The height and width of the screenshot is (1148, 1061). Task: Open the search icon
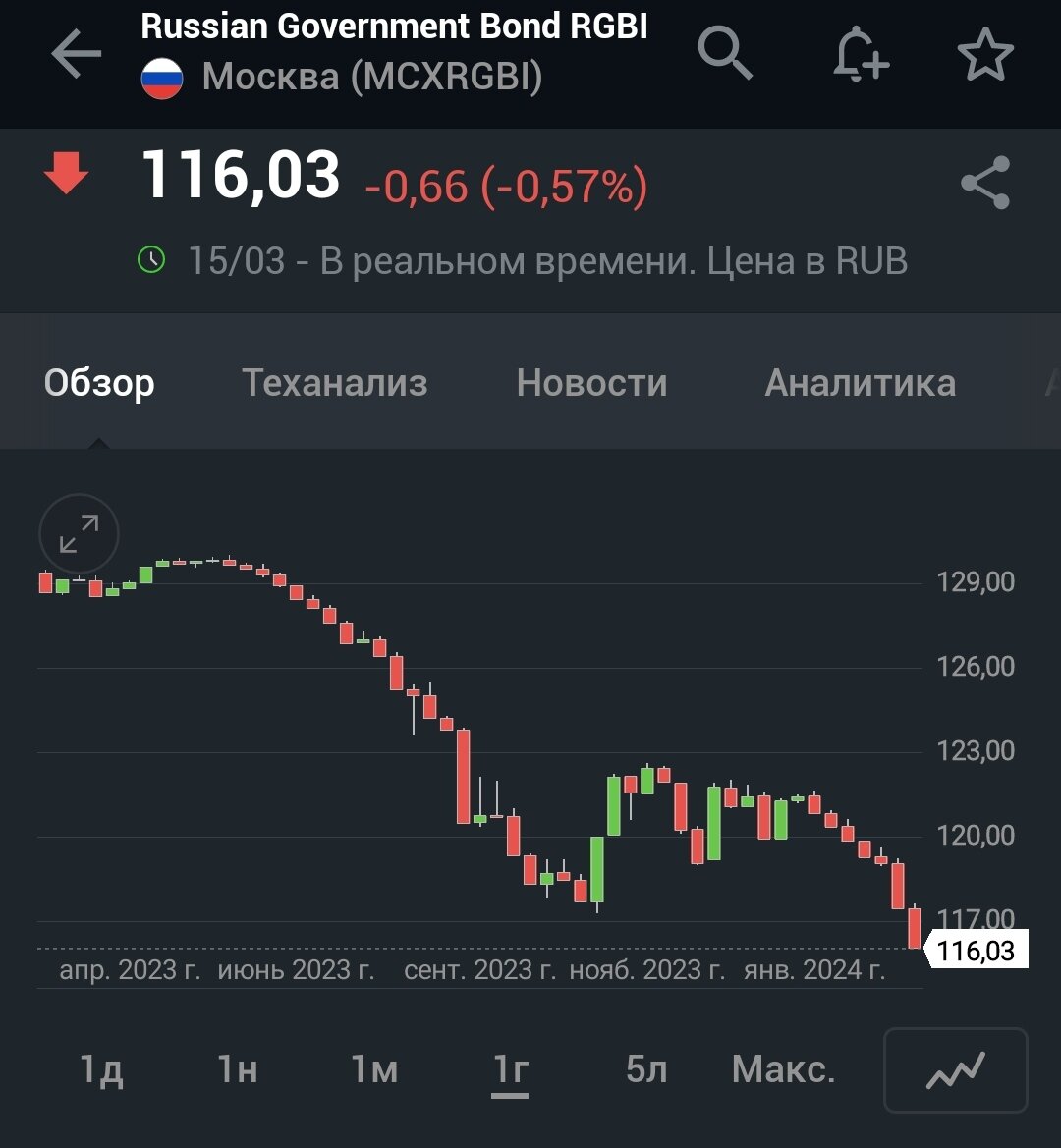725,54
